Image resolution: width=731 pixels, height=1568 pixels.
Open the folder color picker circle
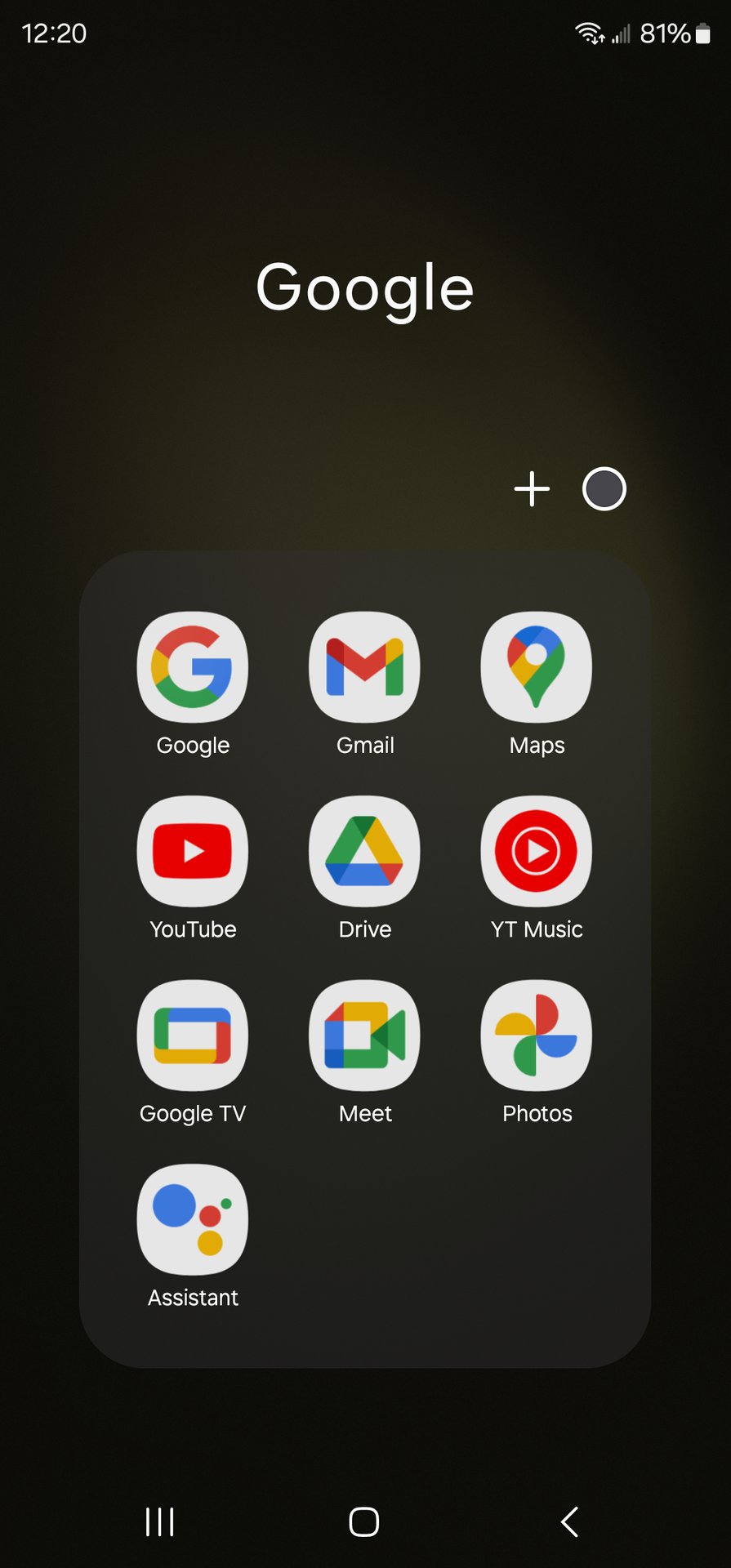click(x=604, y=488)
